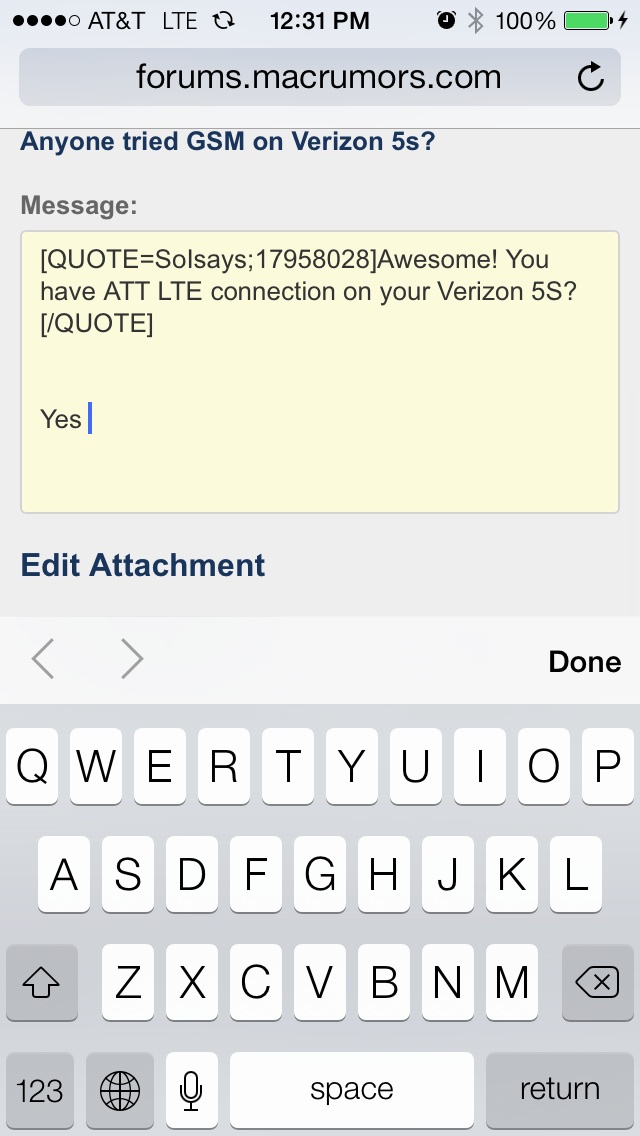The width and height of the screenshot is (640, 1136).
Task: Place cursor in the Message text box
Action: pyautogui.click(x=320, y=372)
